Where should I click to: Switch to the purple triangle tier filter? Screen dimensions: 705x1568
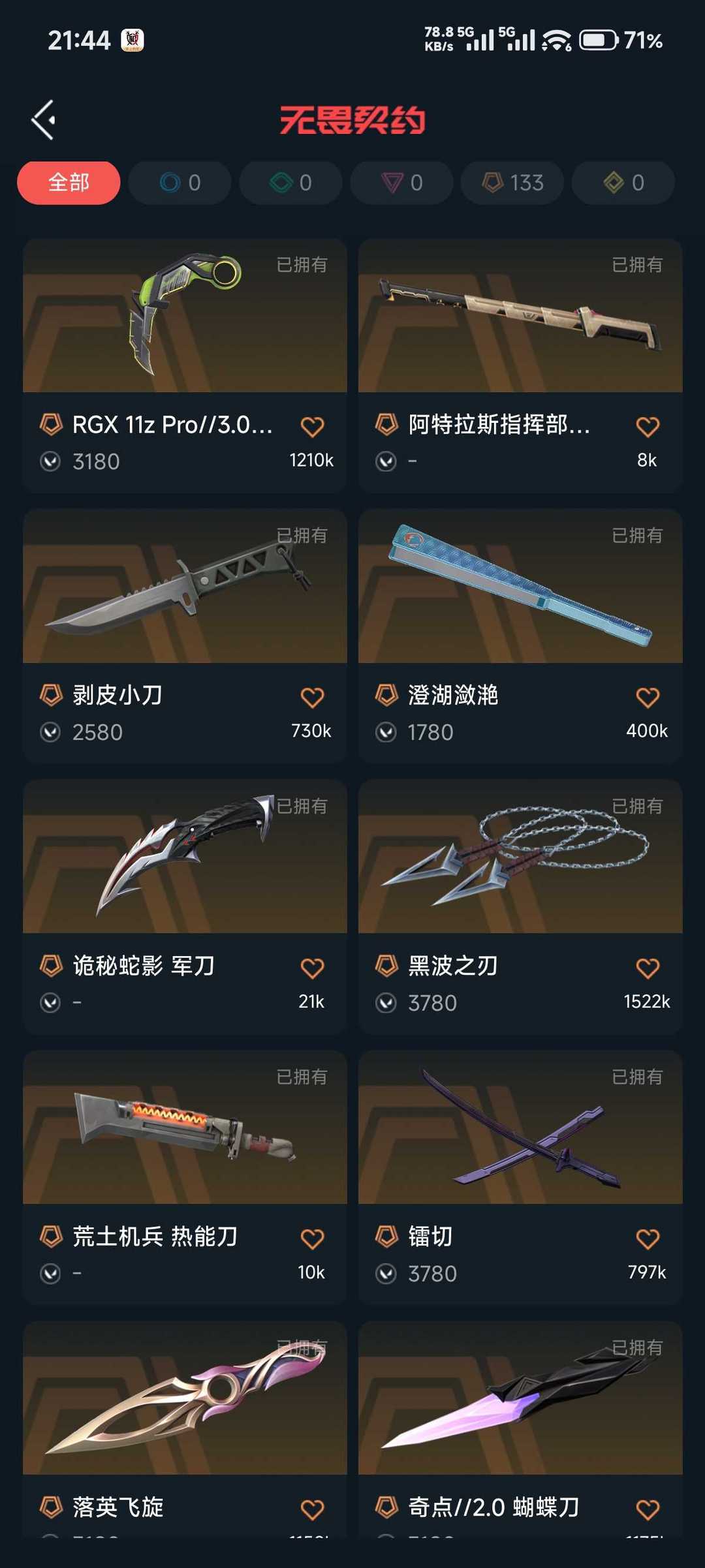point(401,183)
